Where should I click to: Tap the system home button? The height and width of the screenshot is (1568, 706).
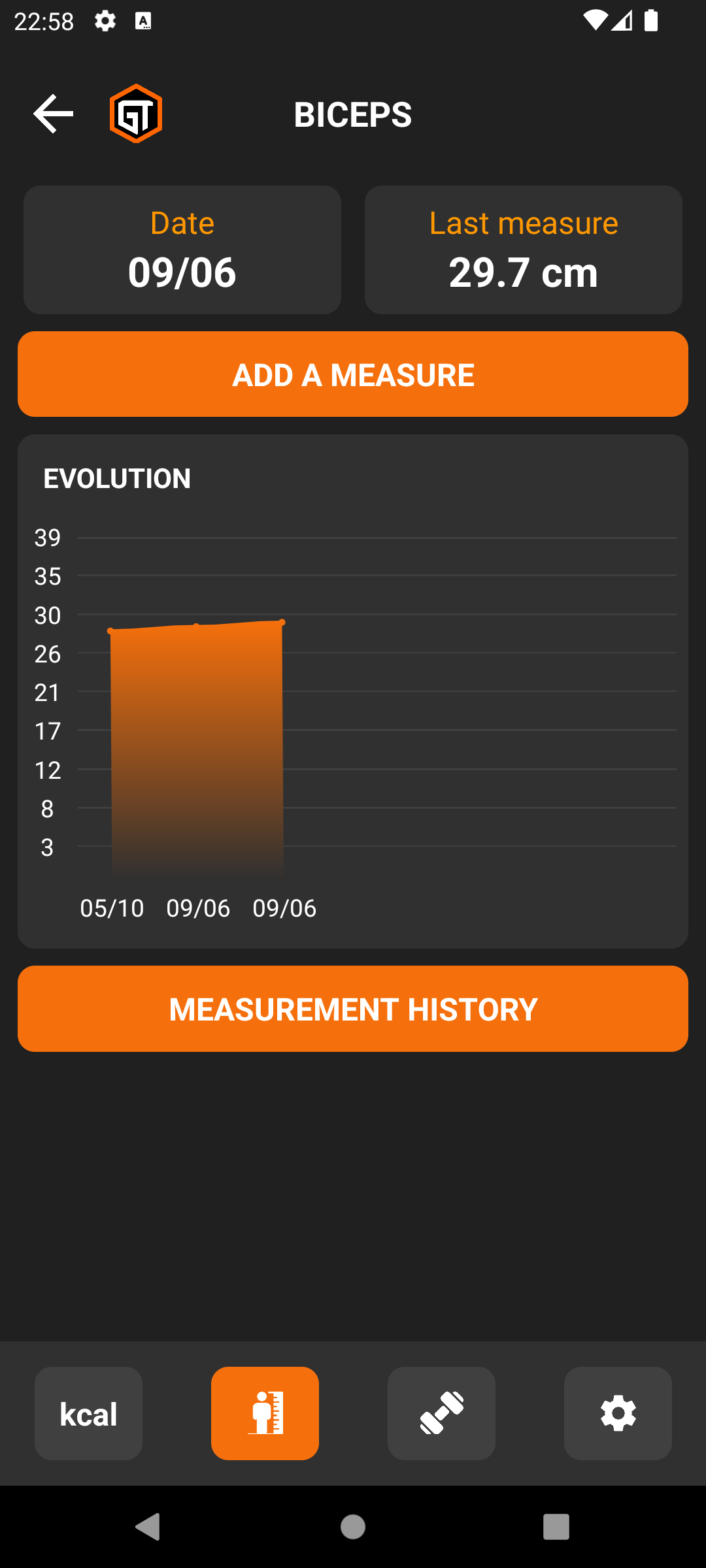(353, 1527)
